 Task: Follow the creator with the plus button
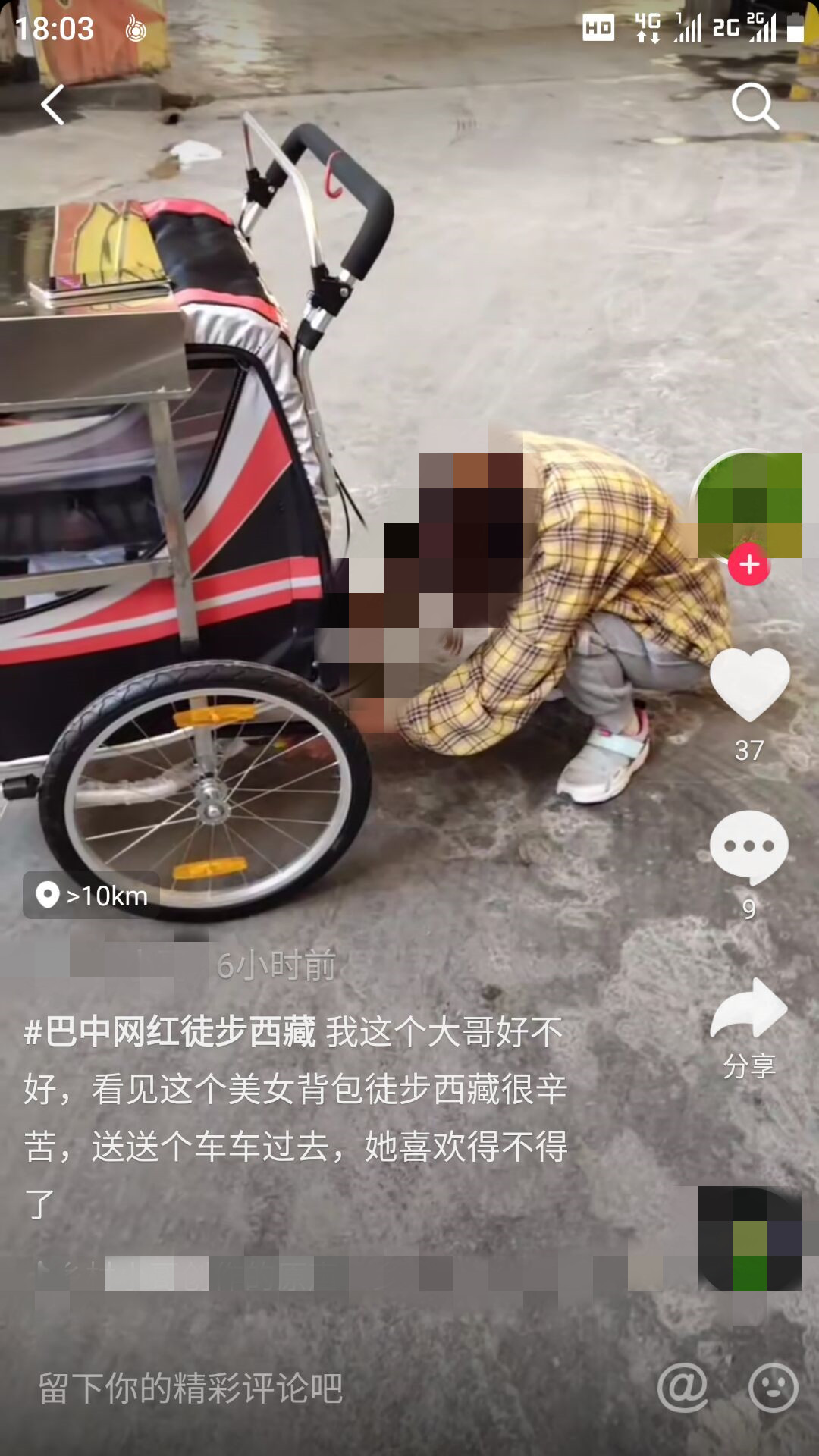pos(749,565)
